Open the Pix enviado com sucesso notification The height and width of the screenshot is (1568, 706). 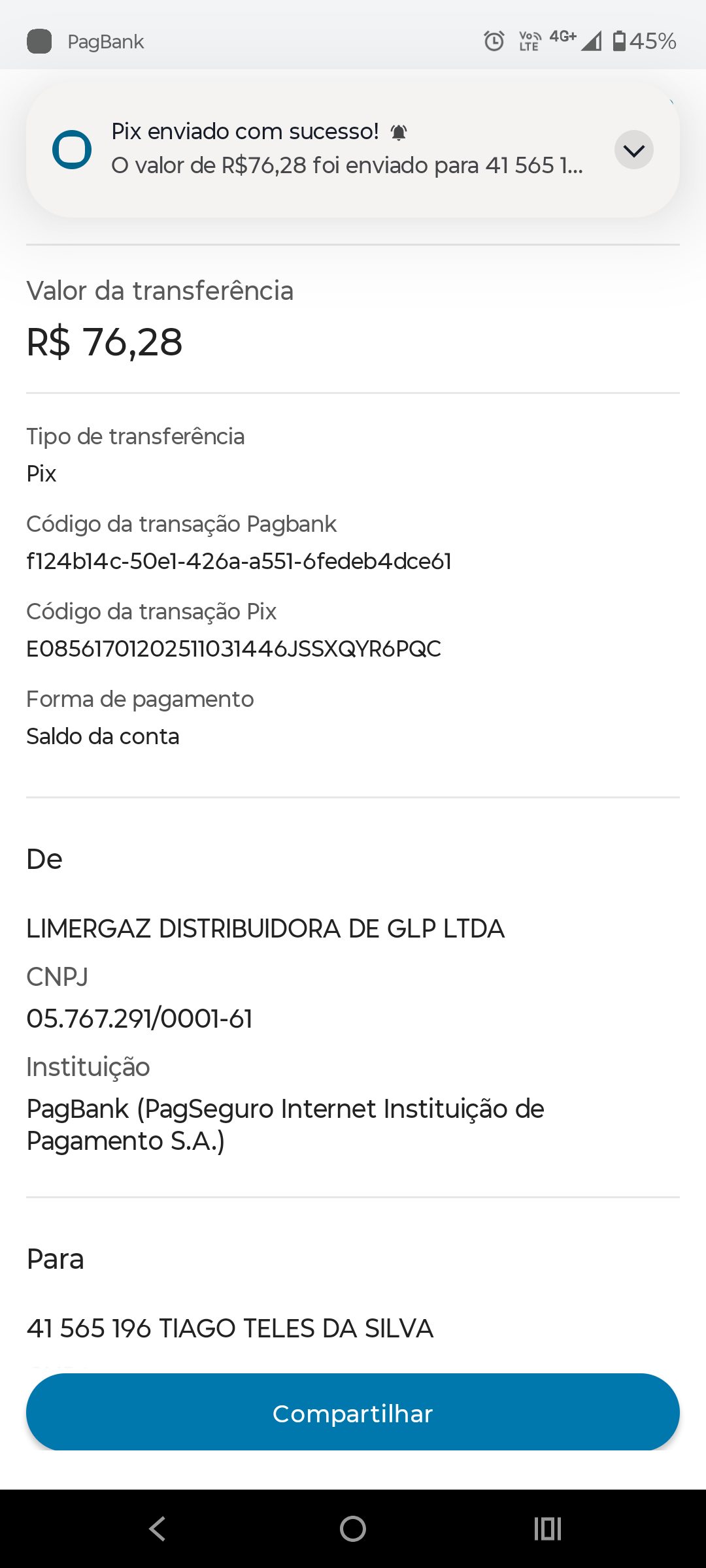[x=346, y=149]
